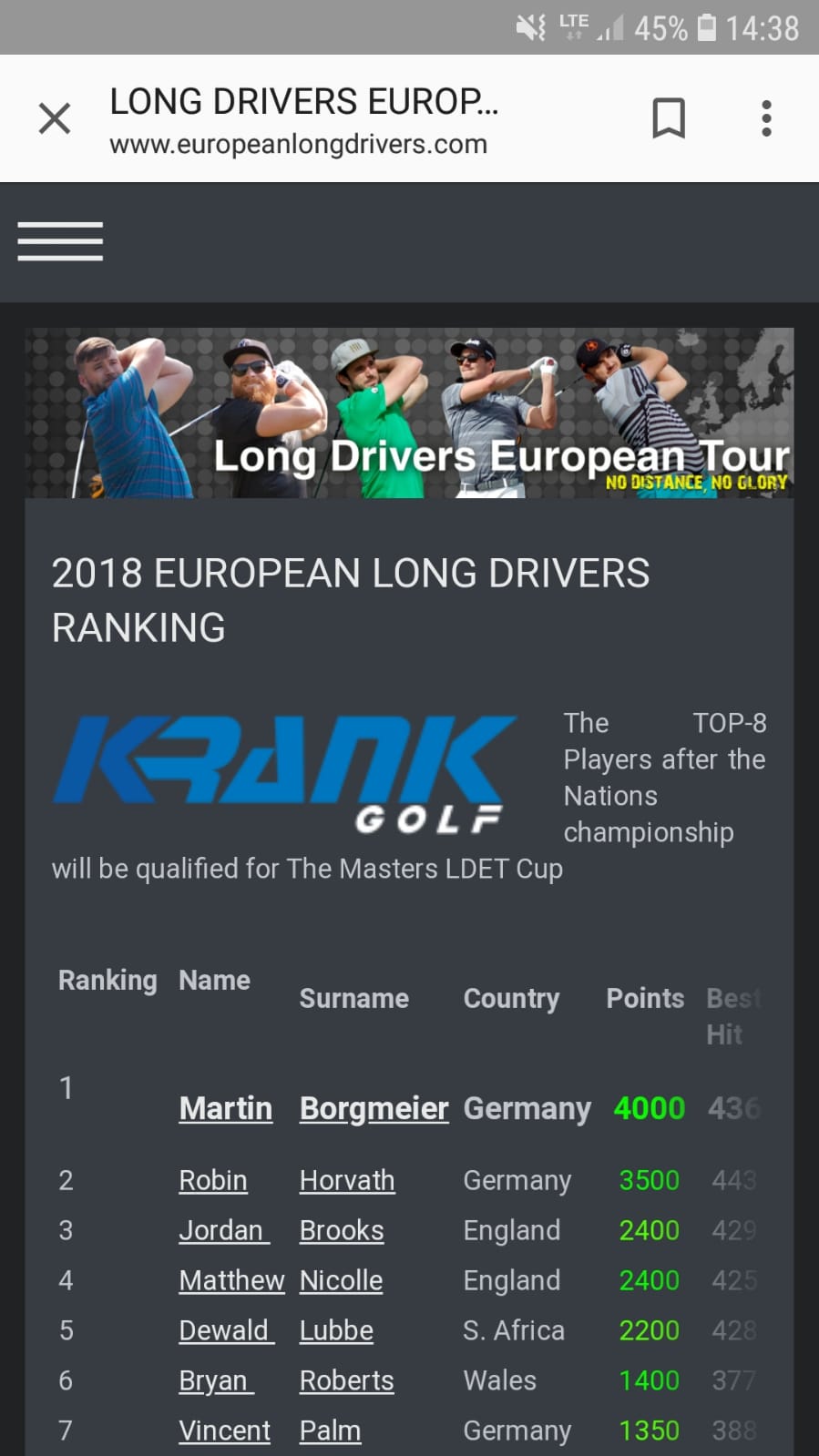
Task: Open the browser overflow menu
Action: [766, 118]
